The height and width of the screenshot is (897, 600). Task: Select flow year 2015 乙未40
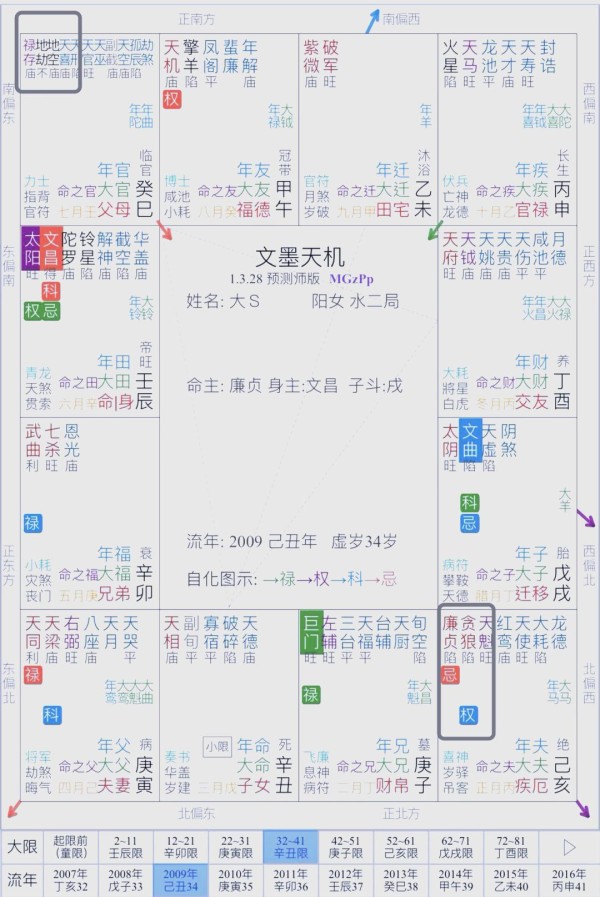point(511,880)
